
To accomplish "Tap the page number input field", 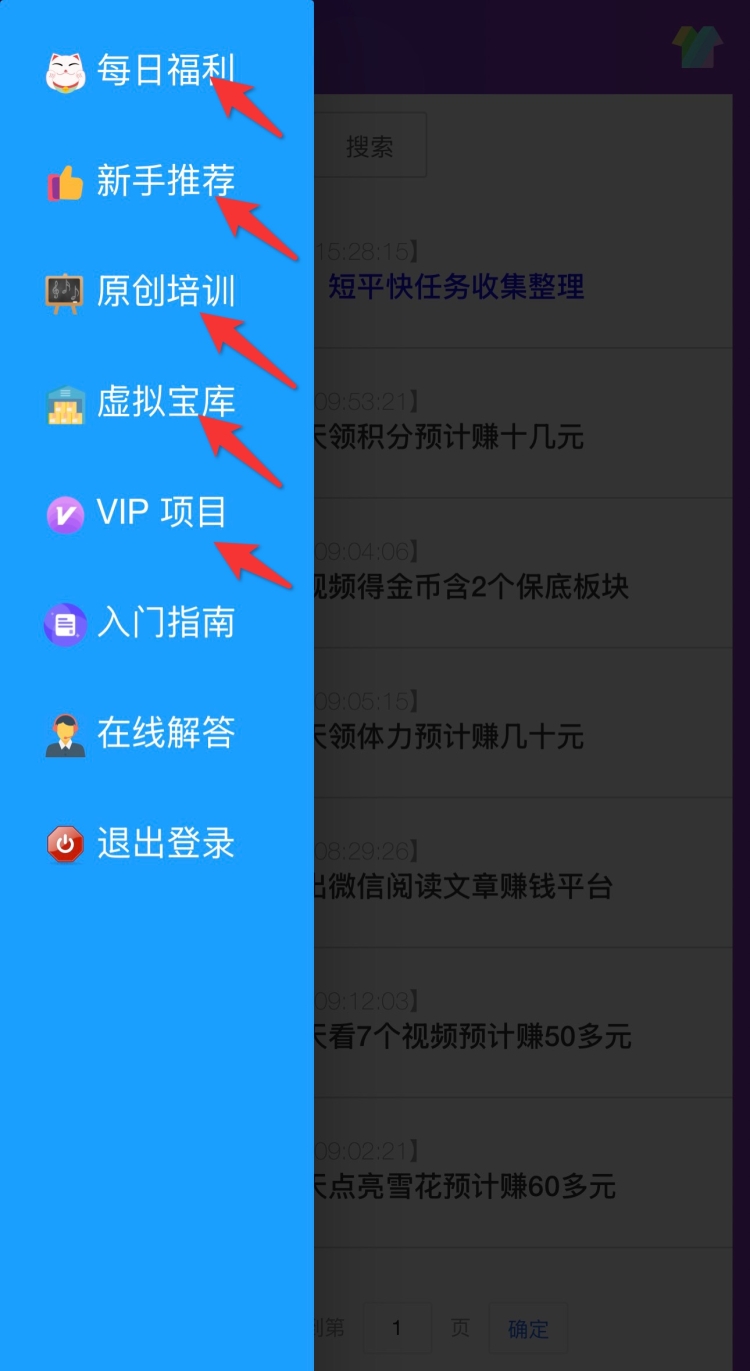I will [x=397, y=1328].
